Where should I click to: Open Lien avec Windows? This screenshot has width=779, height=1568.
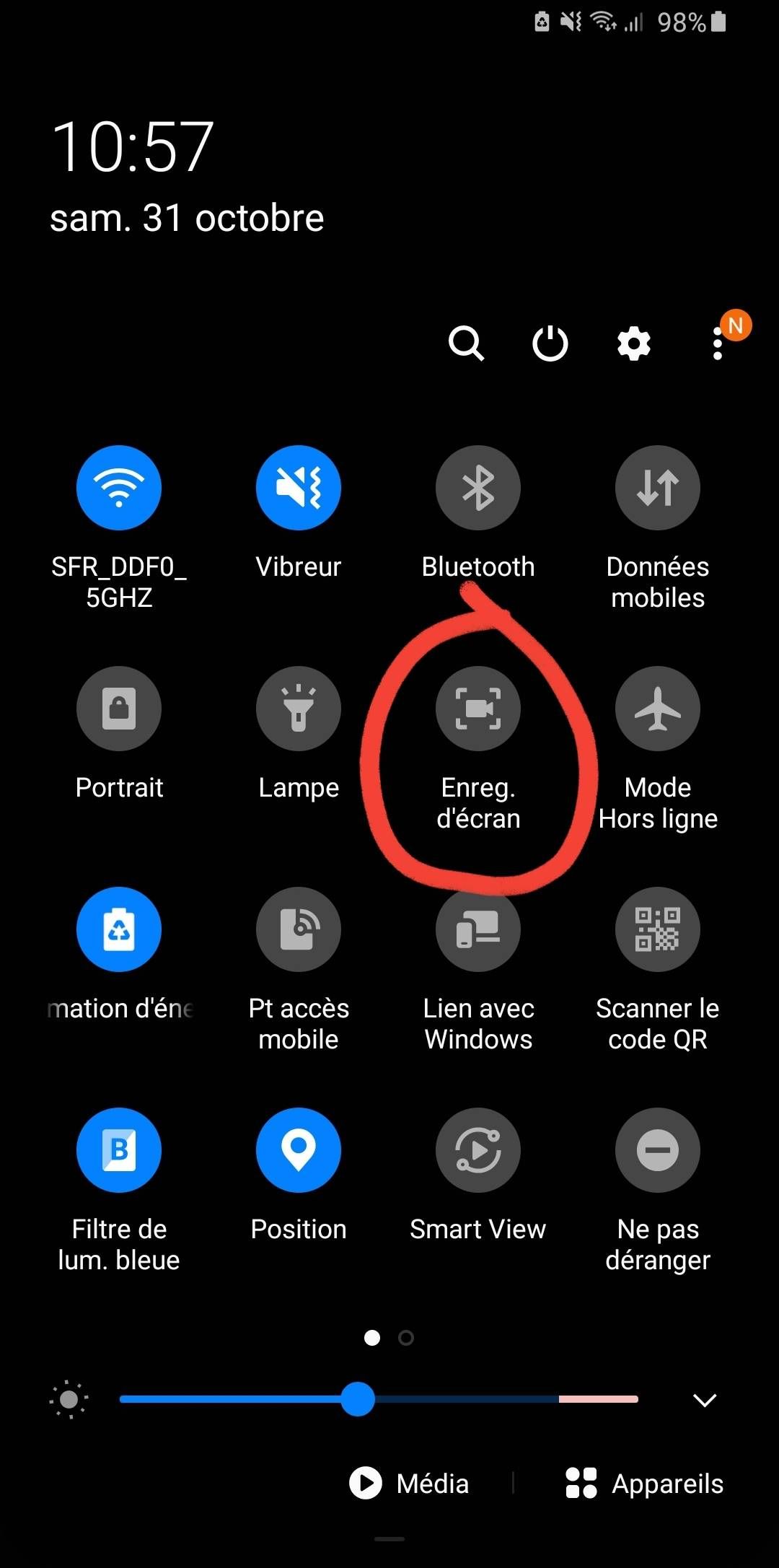(x=478, y=929)
